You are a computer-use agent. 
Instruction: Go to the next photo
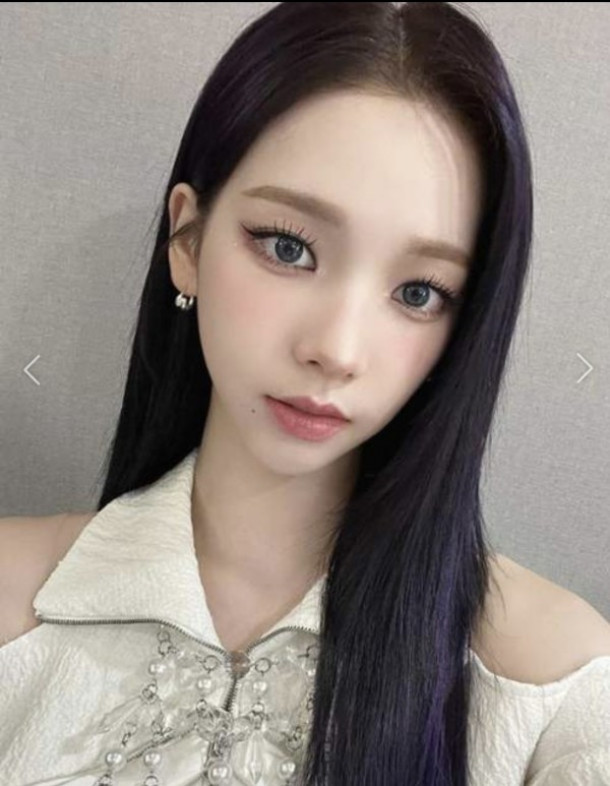pyautogui.click(x=584, y=368)
